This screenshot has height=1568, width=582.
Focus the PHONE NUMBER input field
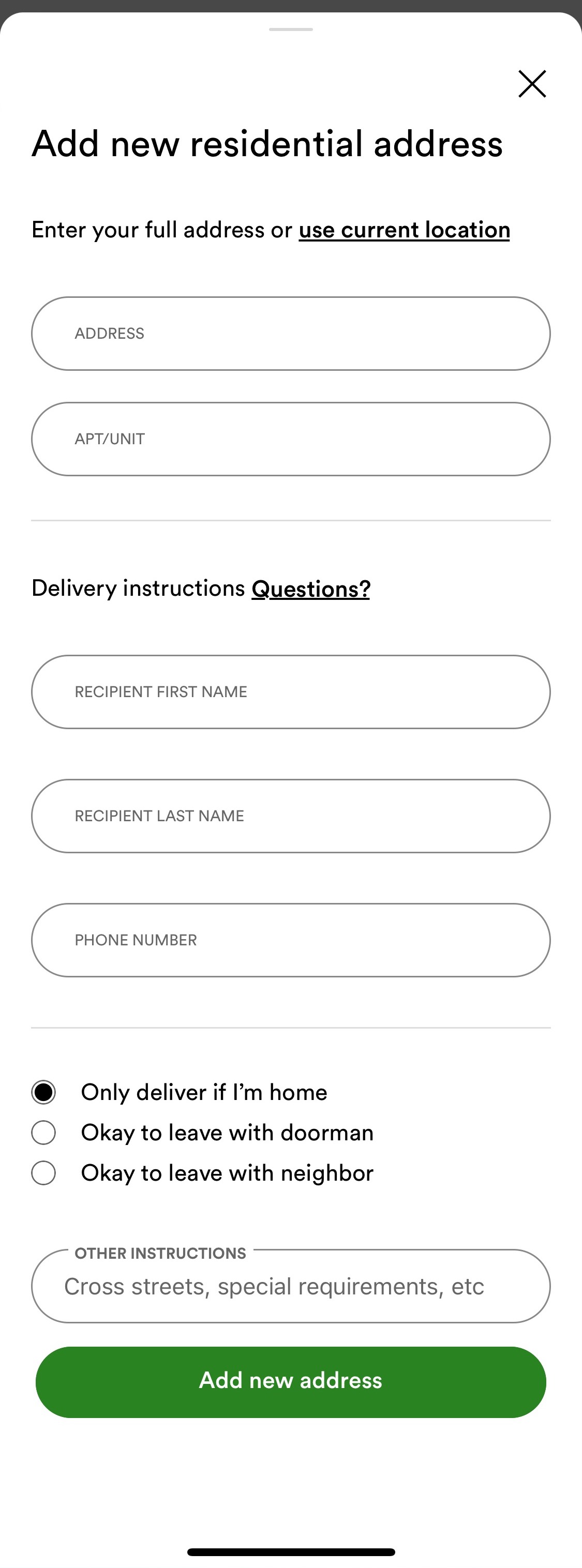pyautogui.click(x=291, y=940)
